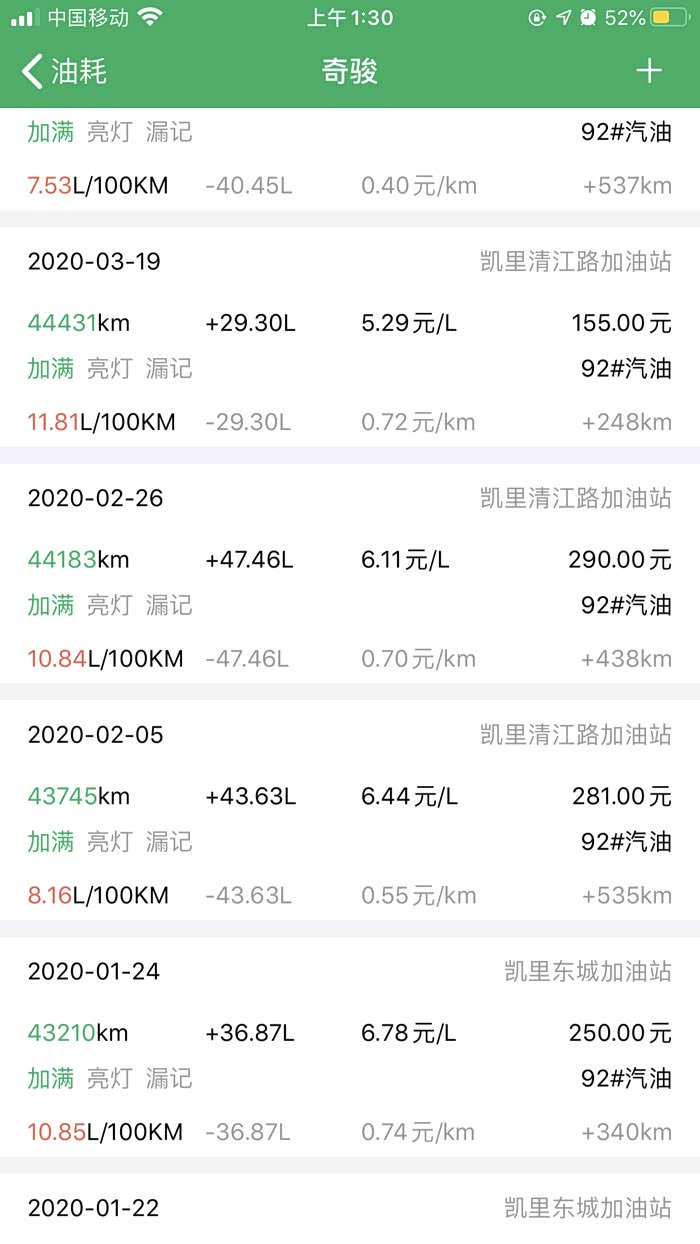
Task: Open the 2020-03-19 refuel record
Action: [x=350, y=340]
